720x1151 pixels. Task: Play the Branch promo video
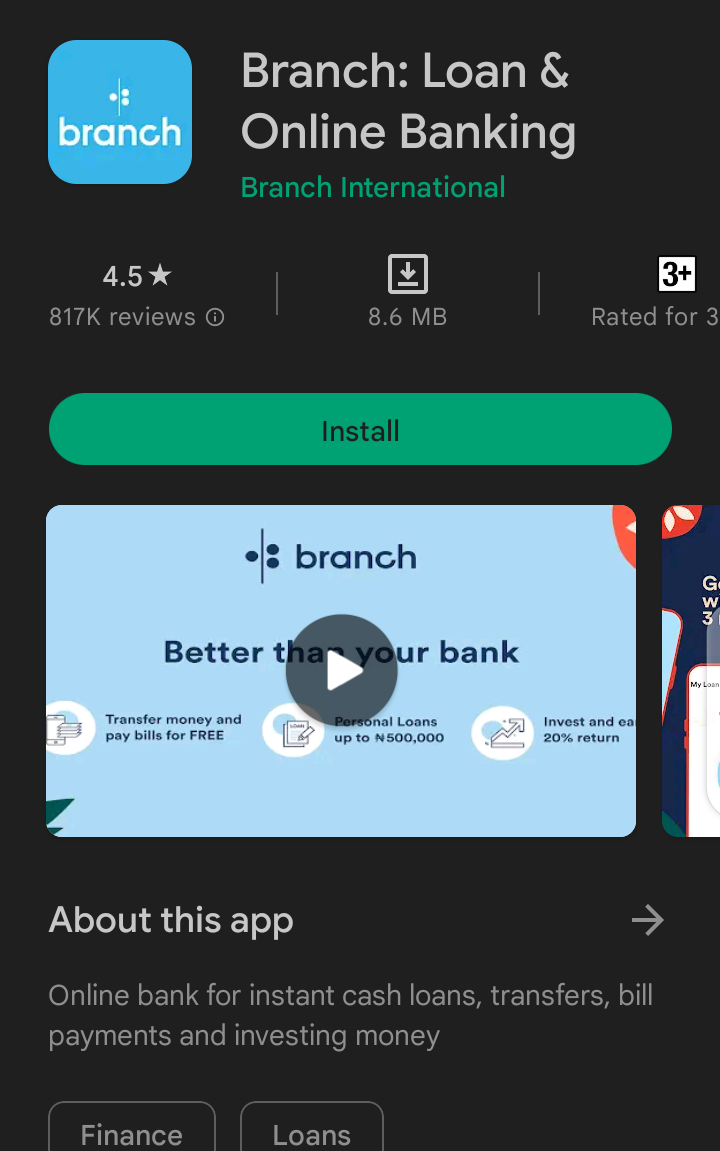pyautogui.click(x=341, y=671)
